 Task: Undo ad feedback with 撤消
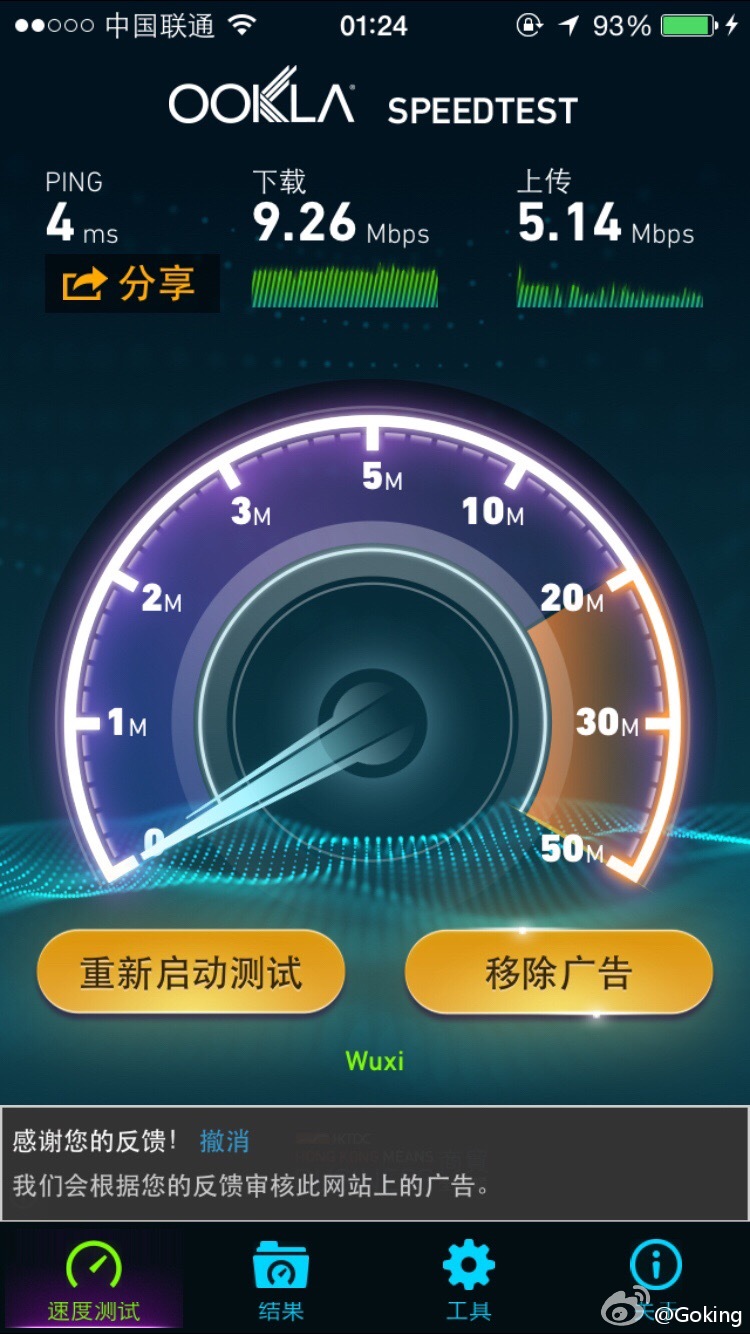[x=224, y=1141]
